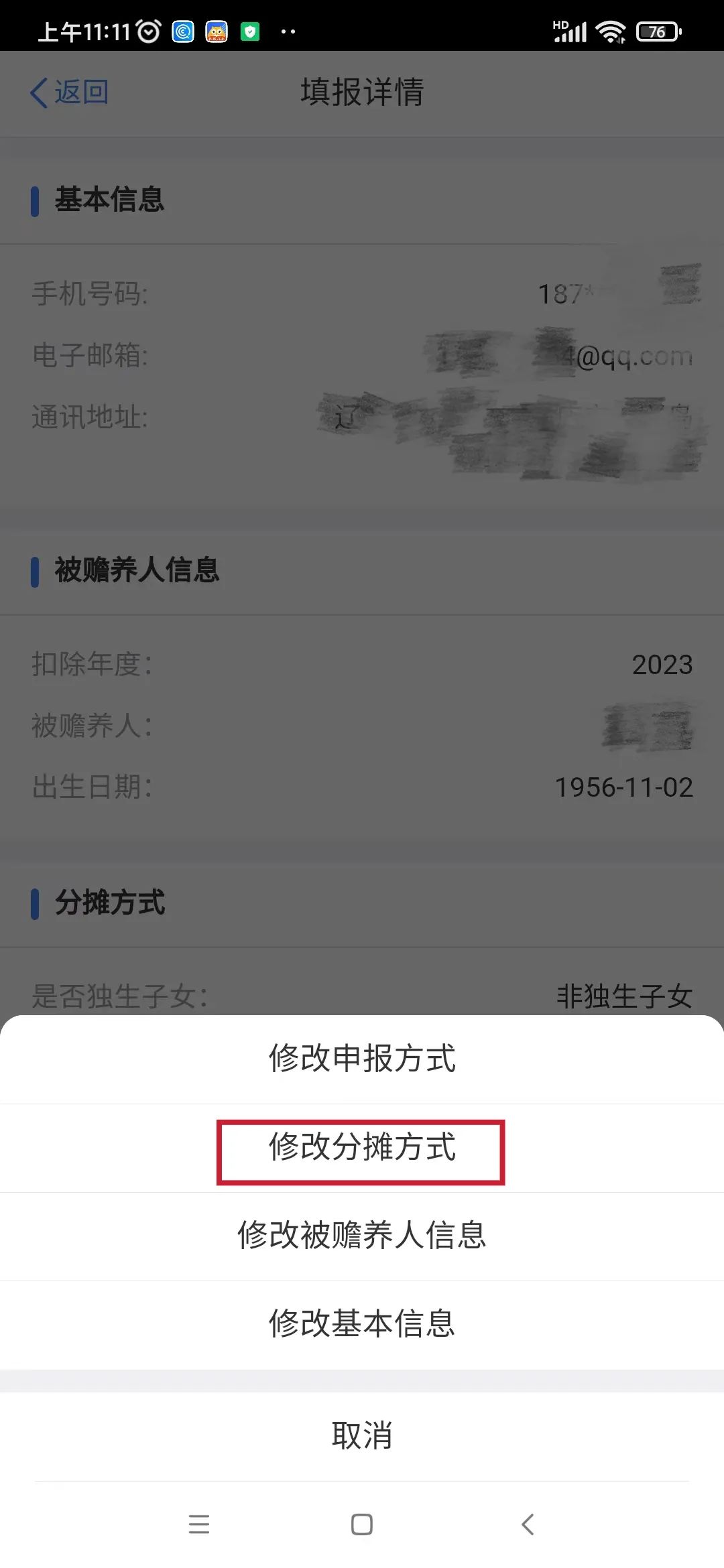Viewport: 724px width, 1568px height.
Task: Open 修改被赡养人信息 option
Action: [362, 1236]
